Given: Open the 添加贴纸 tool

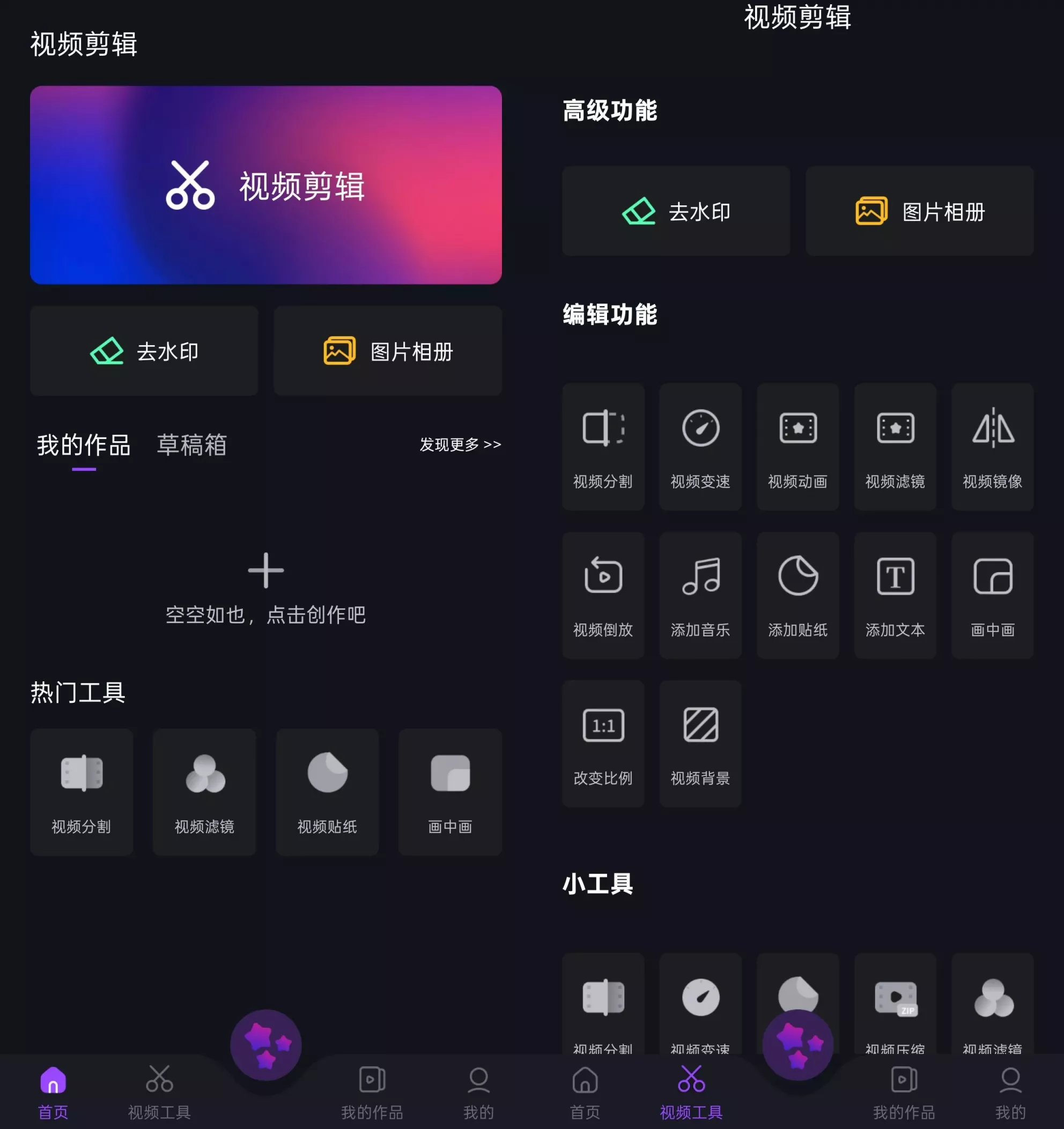Looking at the screenshot, I should [x=797, y=595].
